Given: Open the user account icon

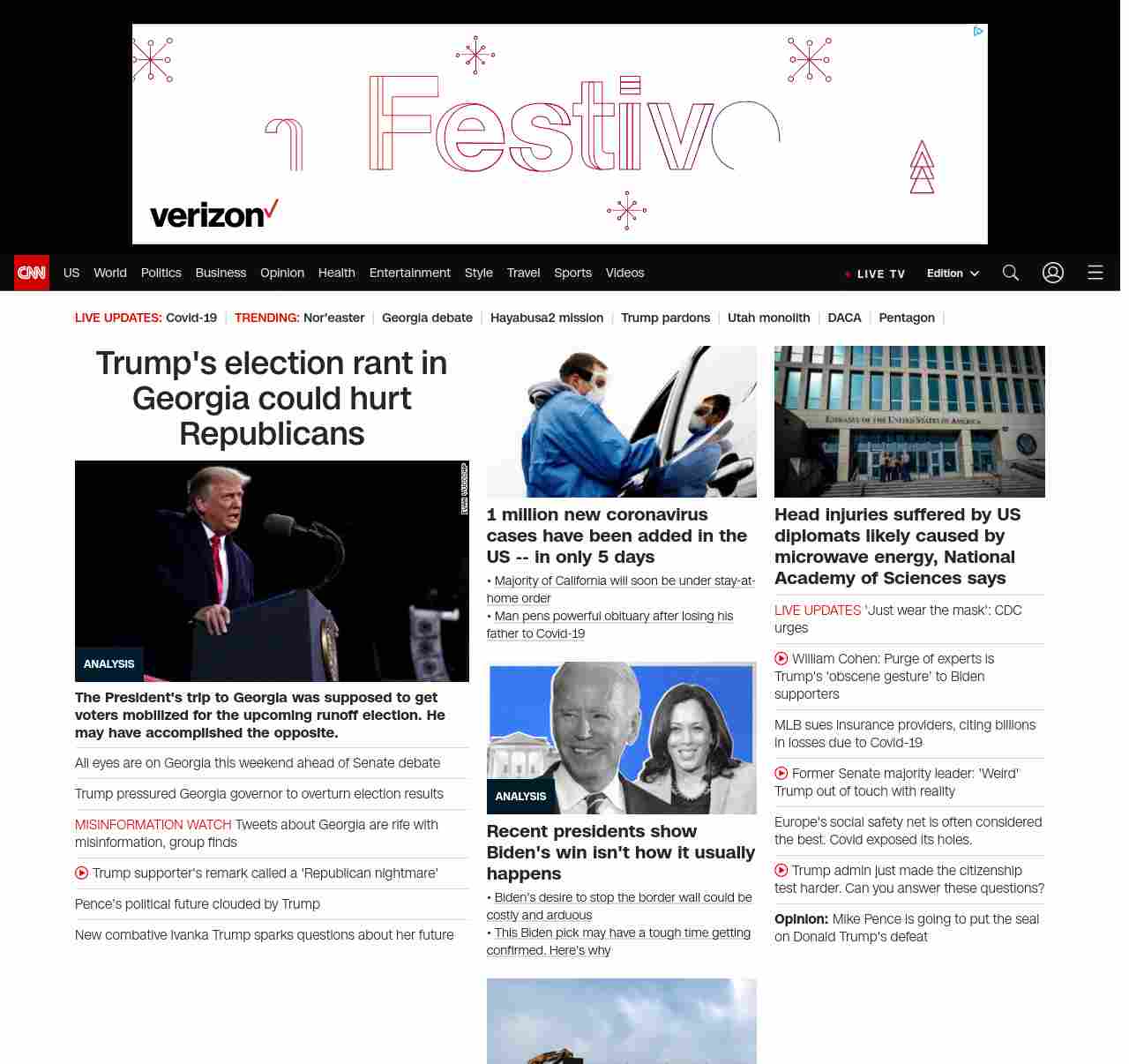Looking at the screenshot, I should click(1052, 273).
